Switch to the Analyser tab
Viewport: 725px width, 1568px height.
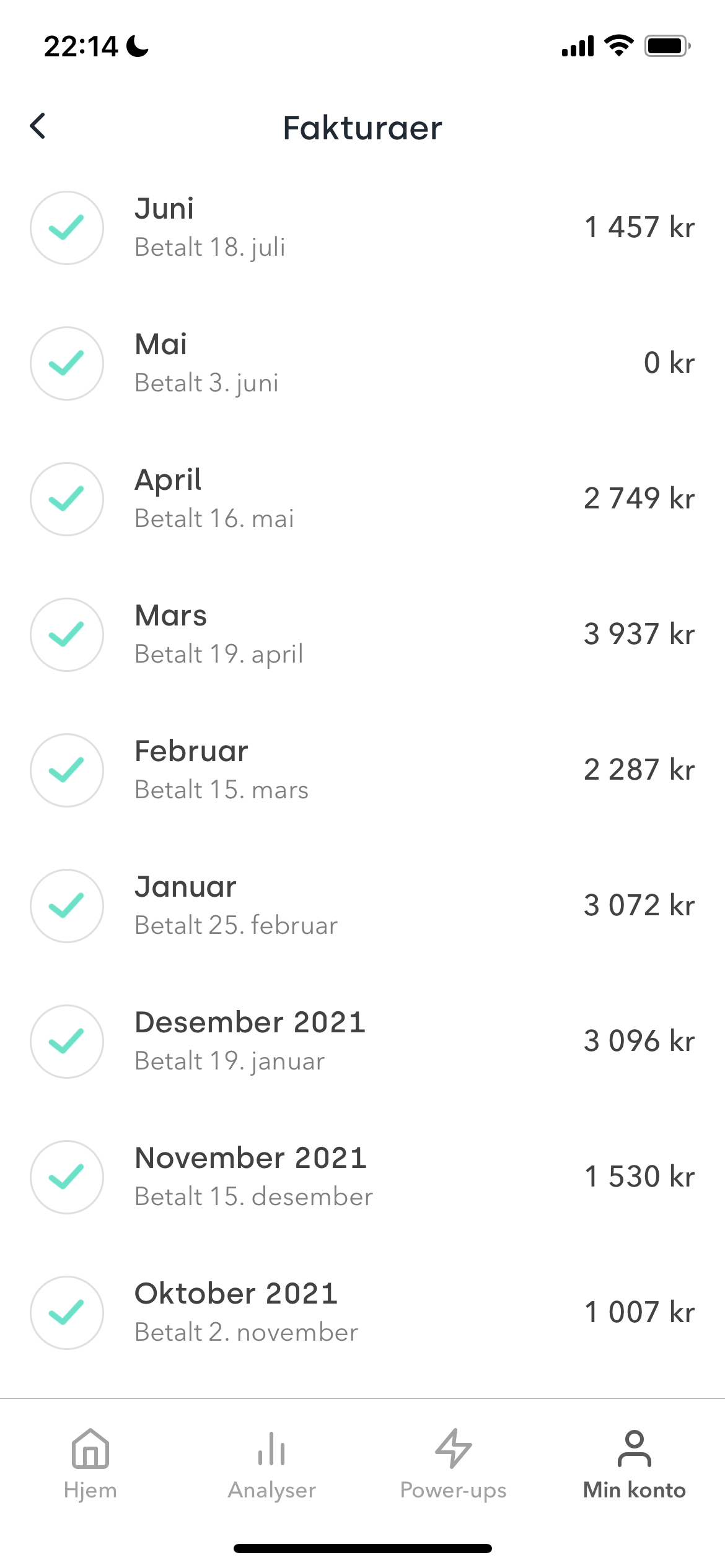click(271, 1464)
